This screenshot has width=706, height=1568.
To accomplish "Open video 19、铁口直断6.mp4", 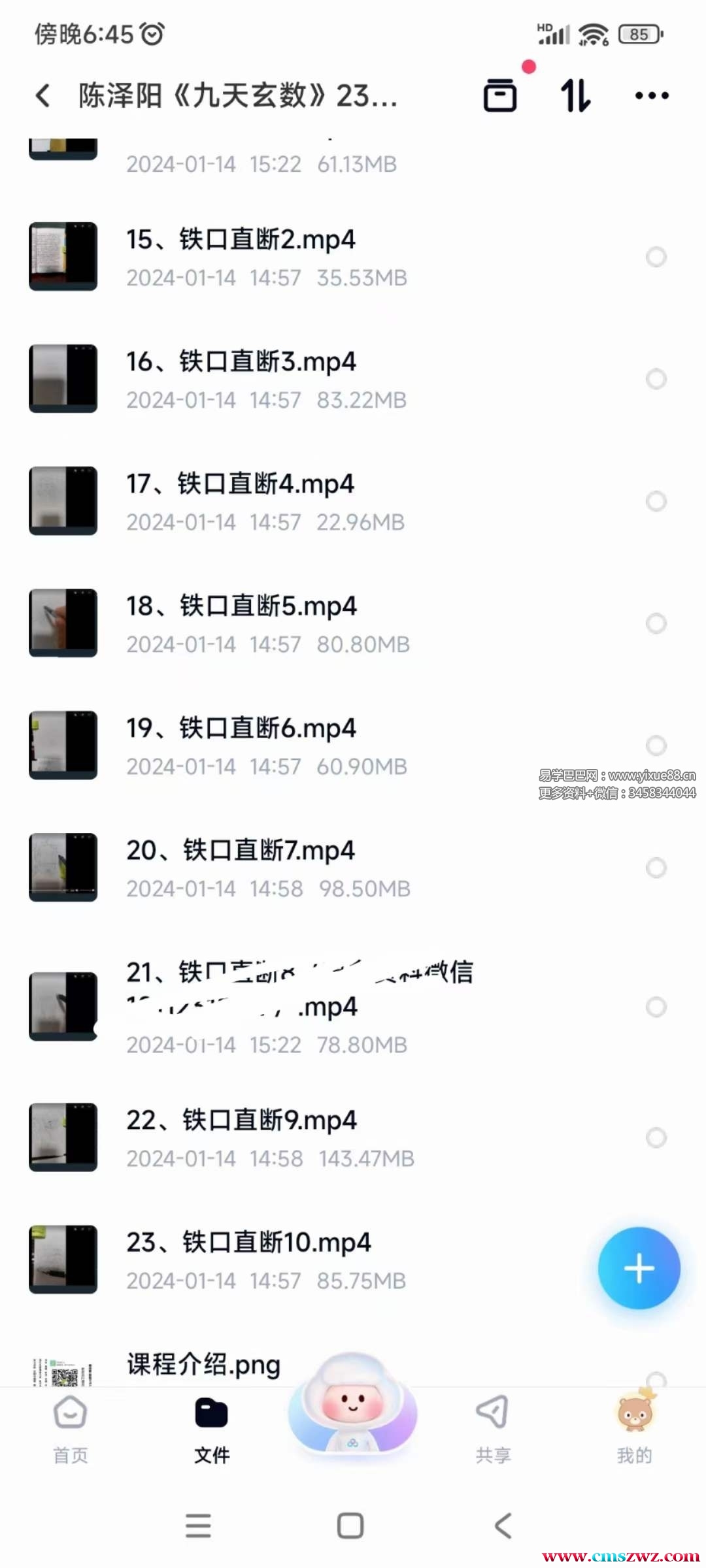I will pyautogui.click(x=241, y=728).
